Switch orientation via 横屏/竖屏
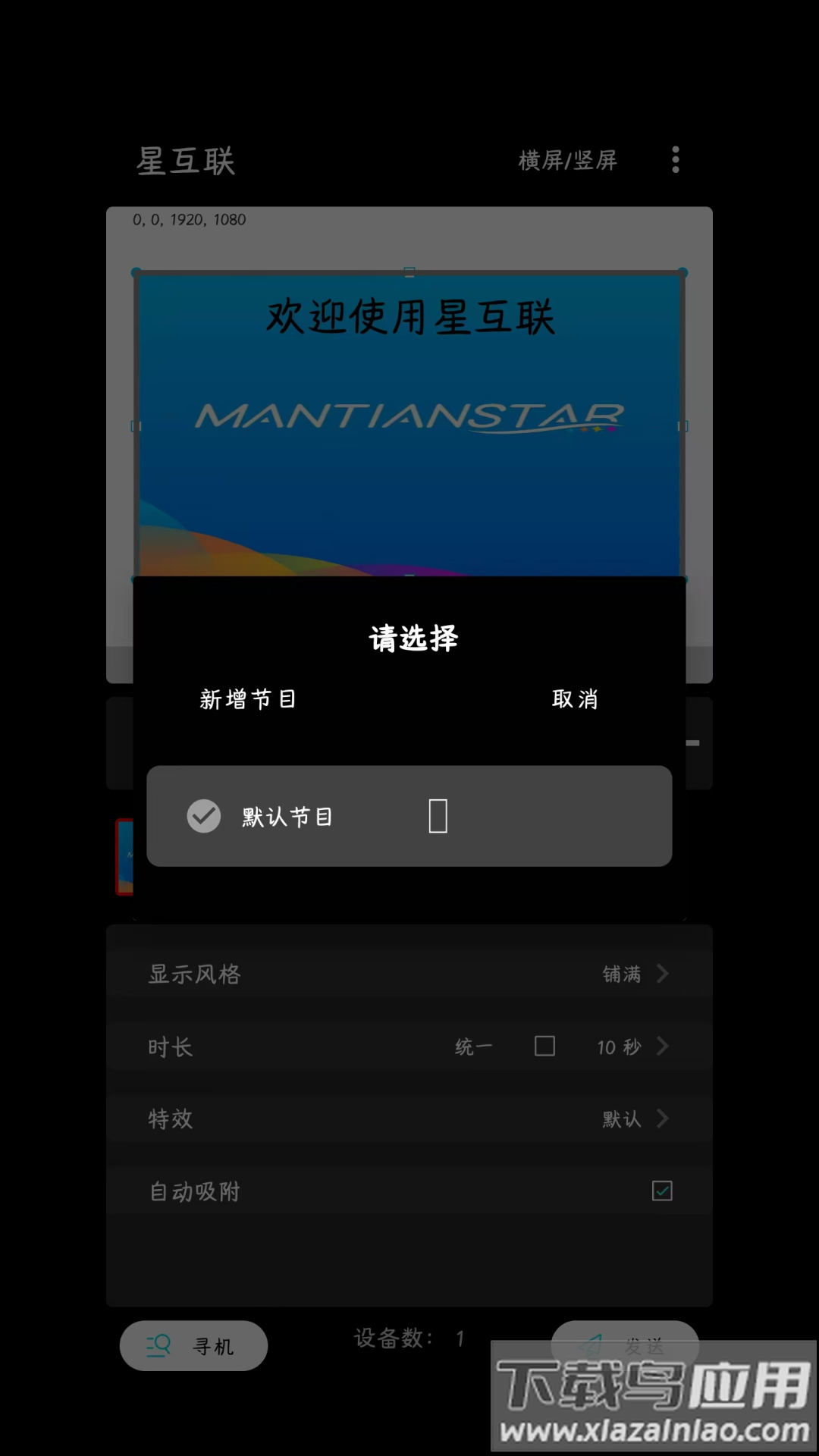Image resolution: width=819 pixels, height=1456 pixels. [x=567, y=160]
